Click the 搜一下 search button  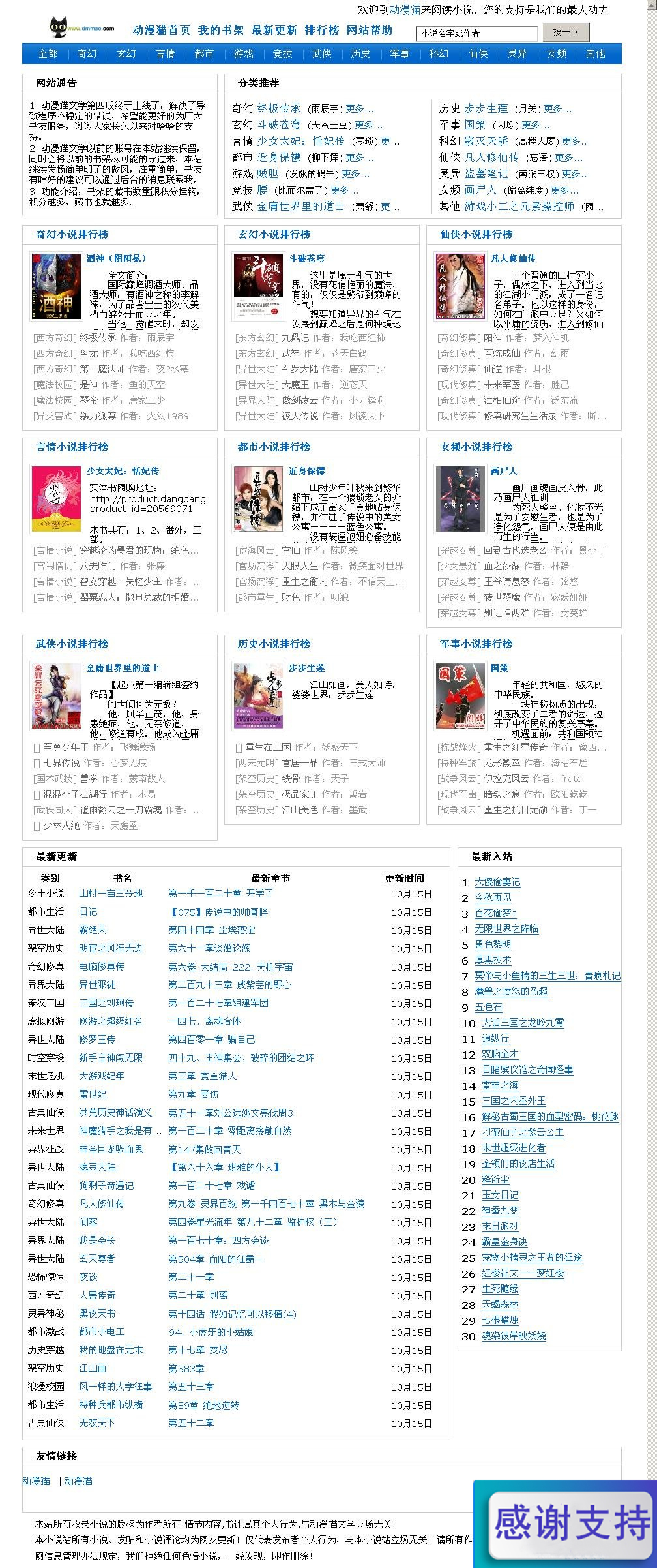pos(565,32)
